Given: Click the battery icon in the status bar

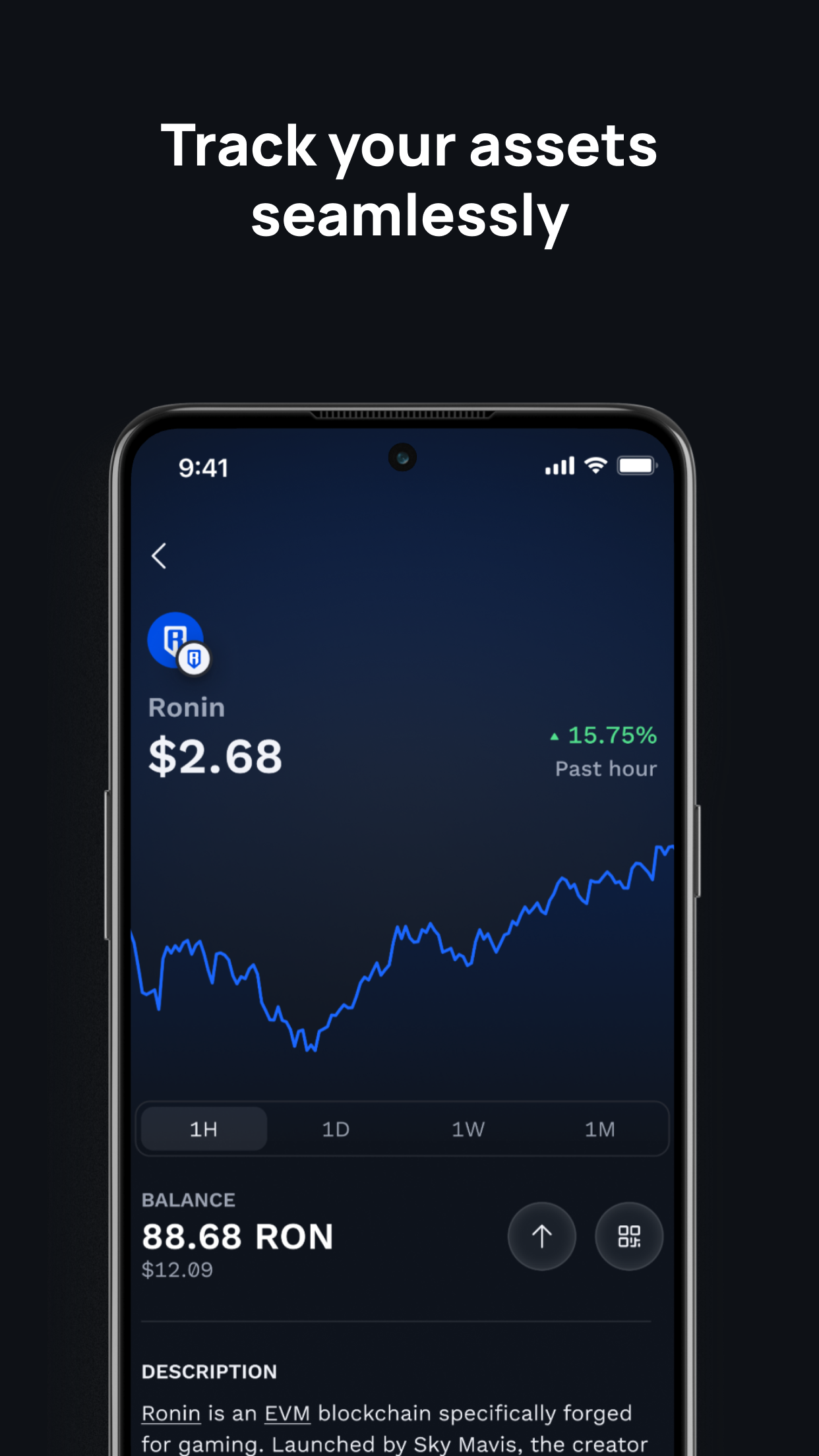Looking at the screenshot, I should 636,466.
